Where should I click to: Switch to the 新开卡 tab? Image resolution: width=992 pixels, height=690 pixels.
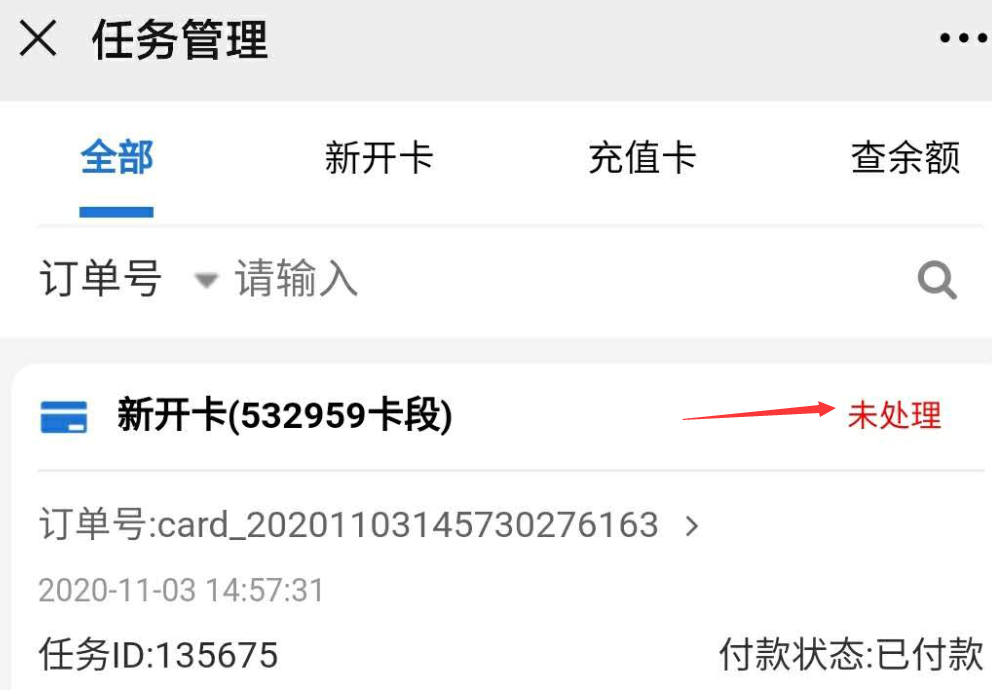tap(379, 158)
